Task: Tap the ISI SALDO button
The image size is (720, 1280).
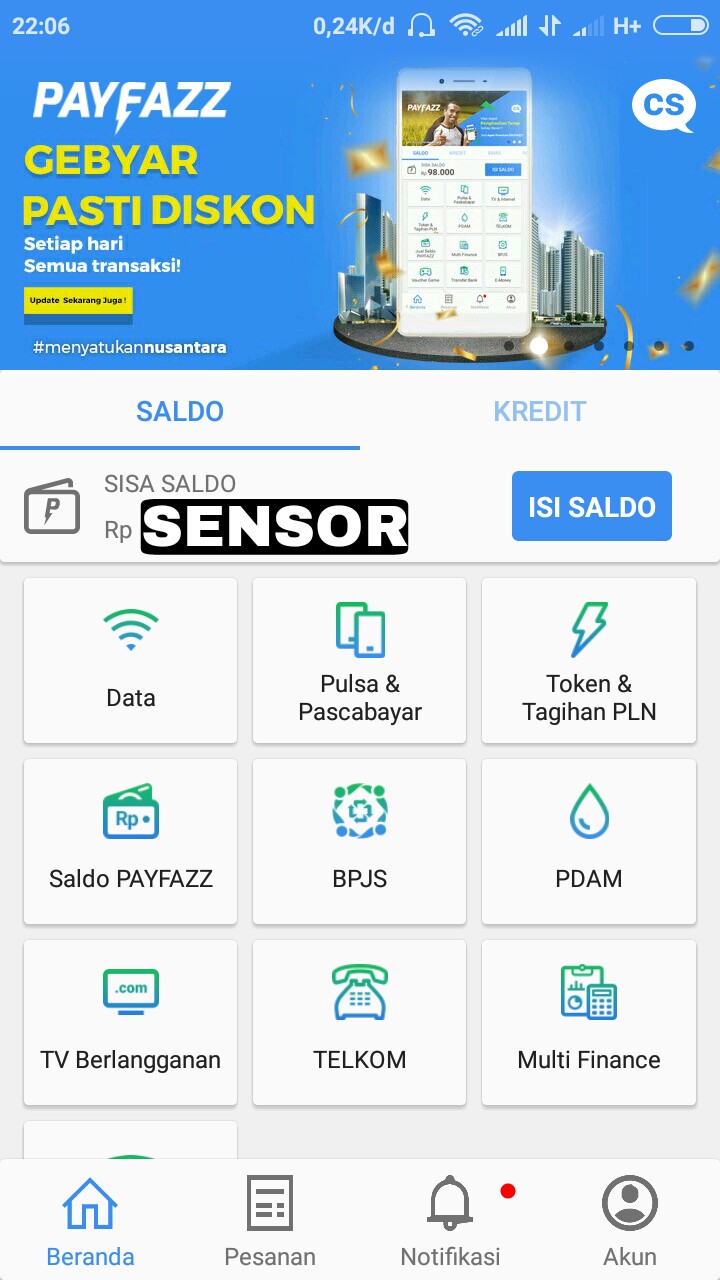Action: click(x=591, y=507)
